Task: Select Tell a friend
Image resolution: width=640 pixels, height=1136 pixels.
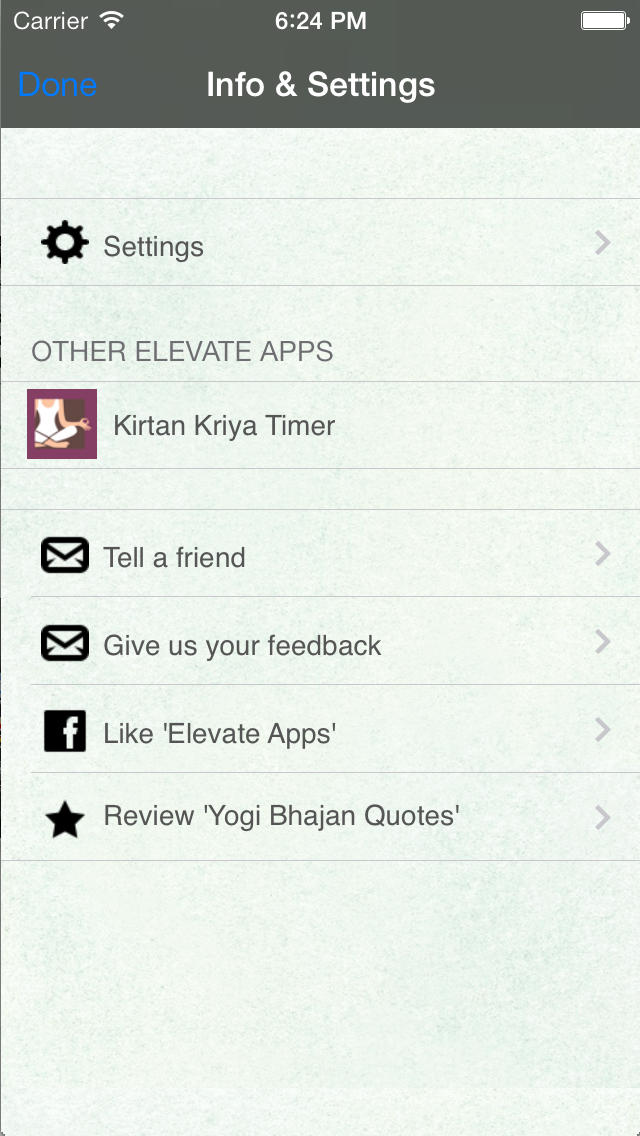Action: coord(320,554)
